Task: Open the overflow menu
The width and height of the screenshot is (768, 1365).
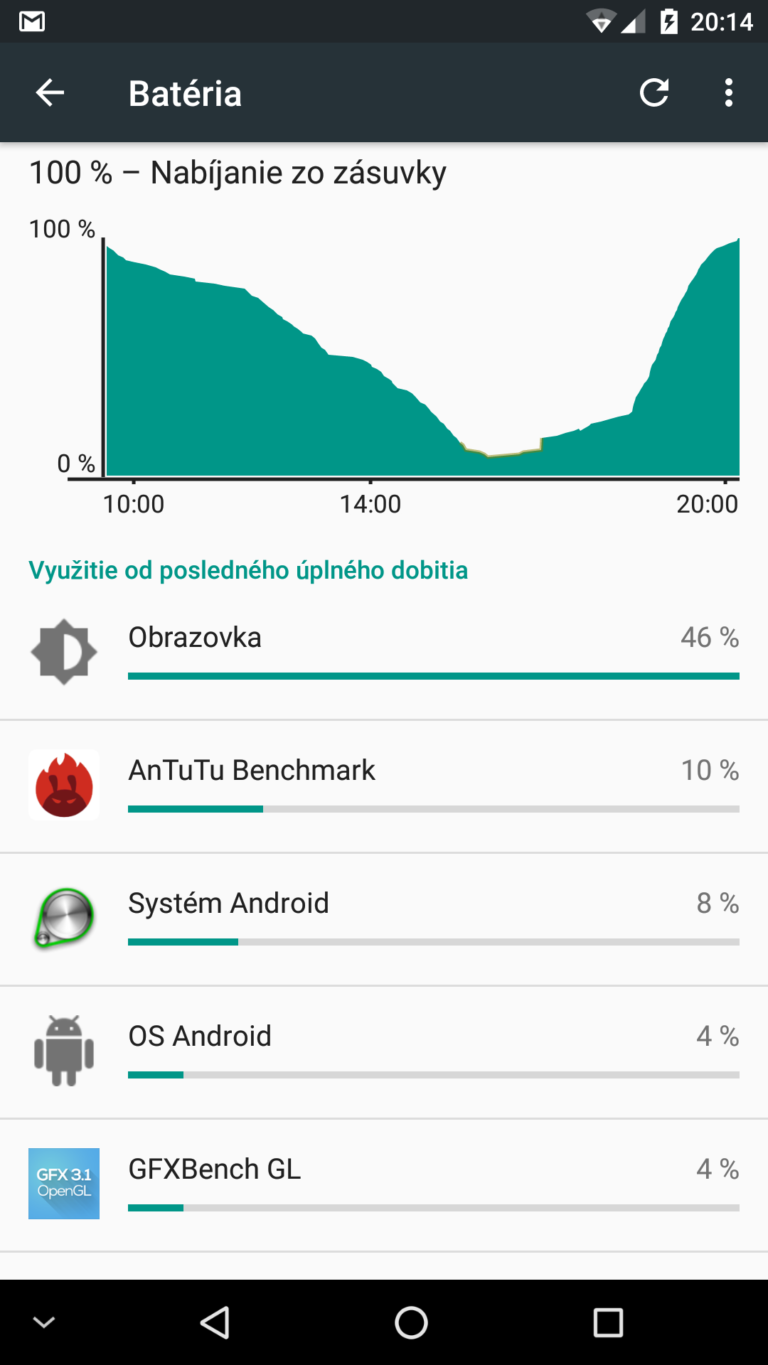Action: pos(728,93)
